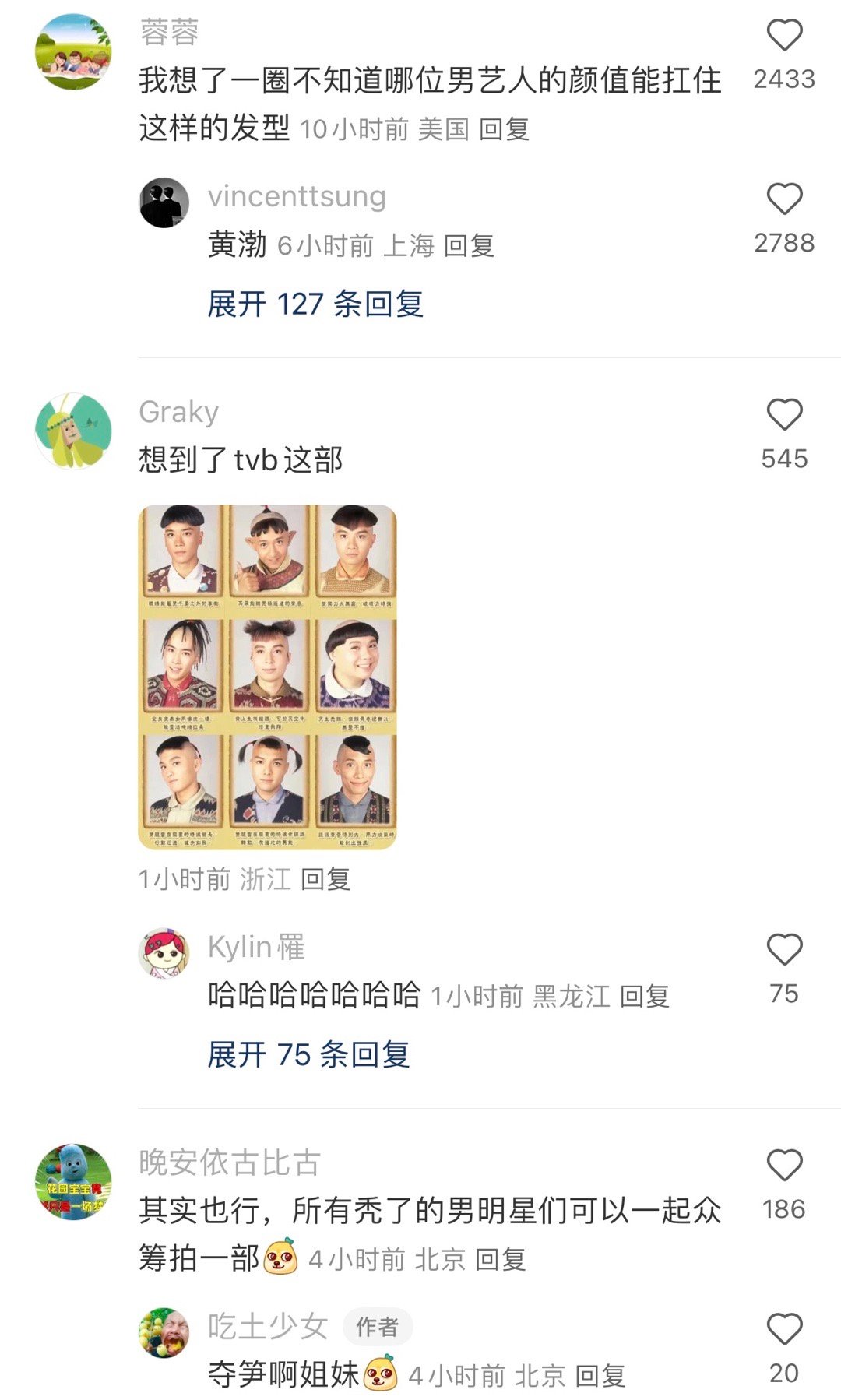Expand the 127 replies
841x1400 pixels.
315,304
